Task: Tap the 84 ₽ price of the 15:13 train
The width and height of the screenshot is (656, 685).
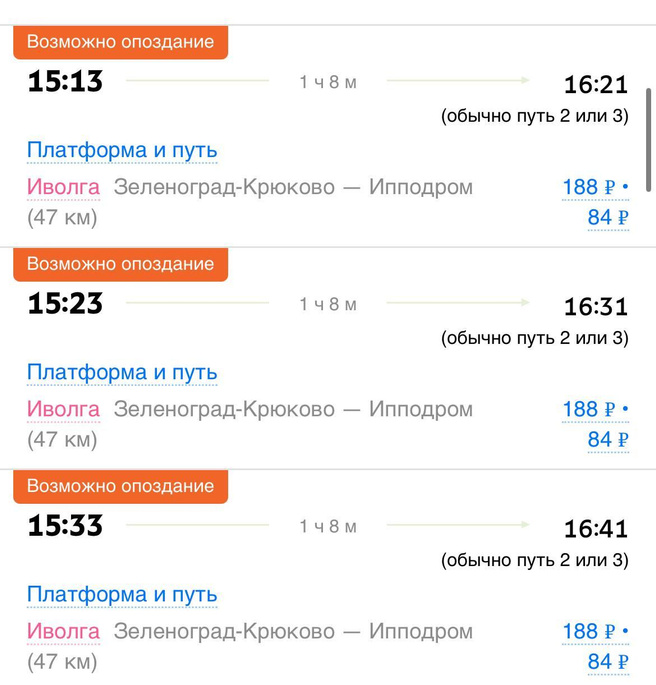Action: click(x=607, y=217)
